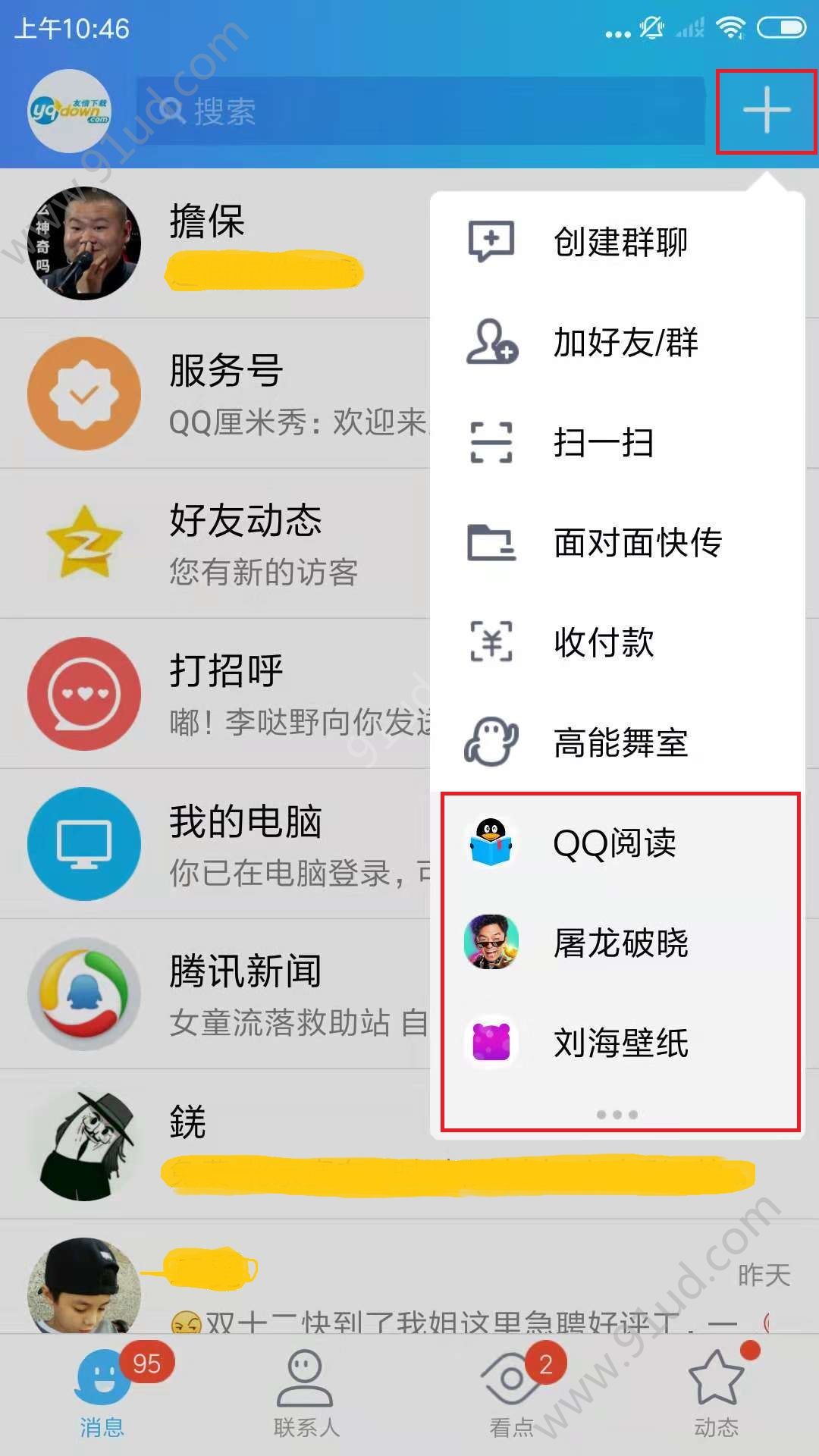819x1456 pixels.
Task: Tap the plus icon at top right
Action: tap(766, 111)
